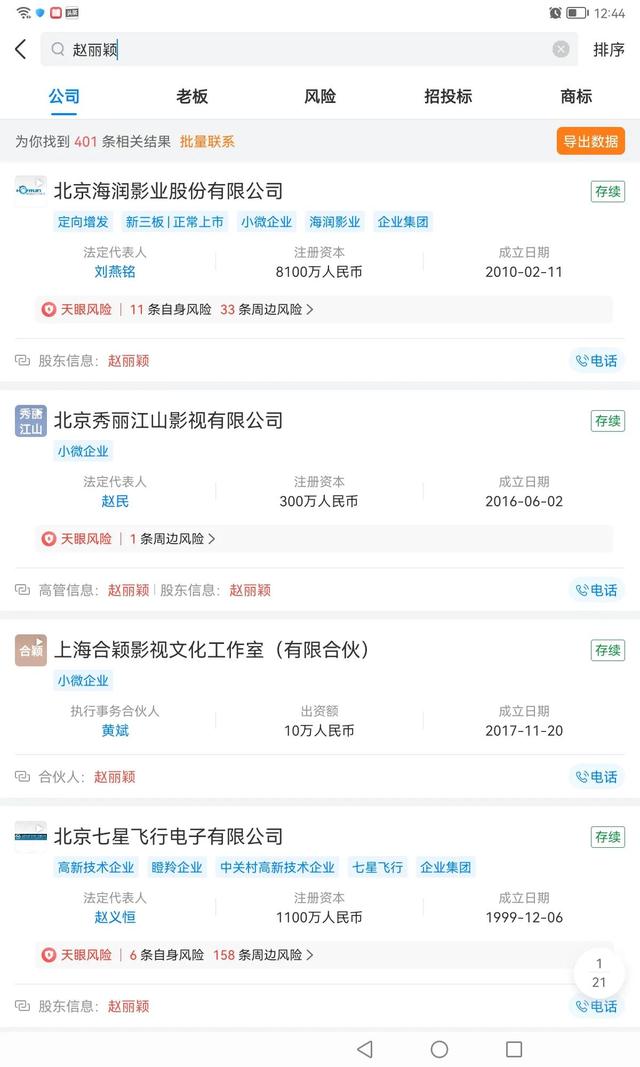Open legal representative 赵民
The image size is (640, 1067).
tap(115, 501)
